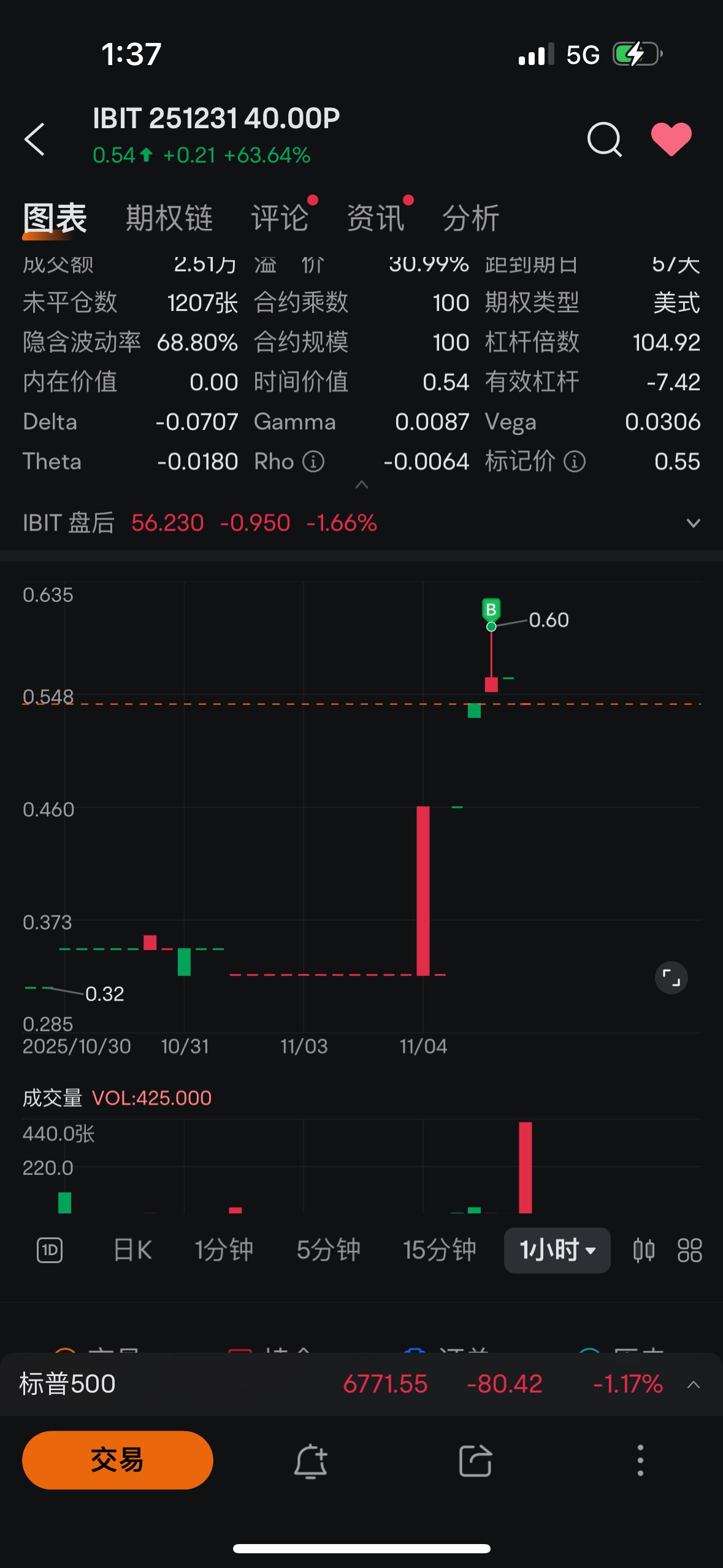Collapse the option details panel chevron
This screenshot has width=723, height=1568.
(x=361, y=485)
